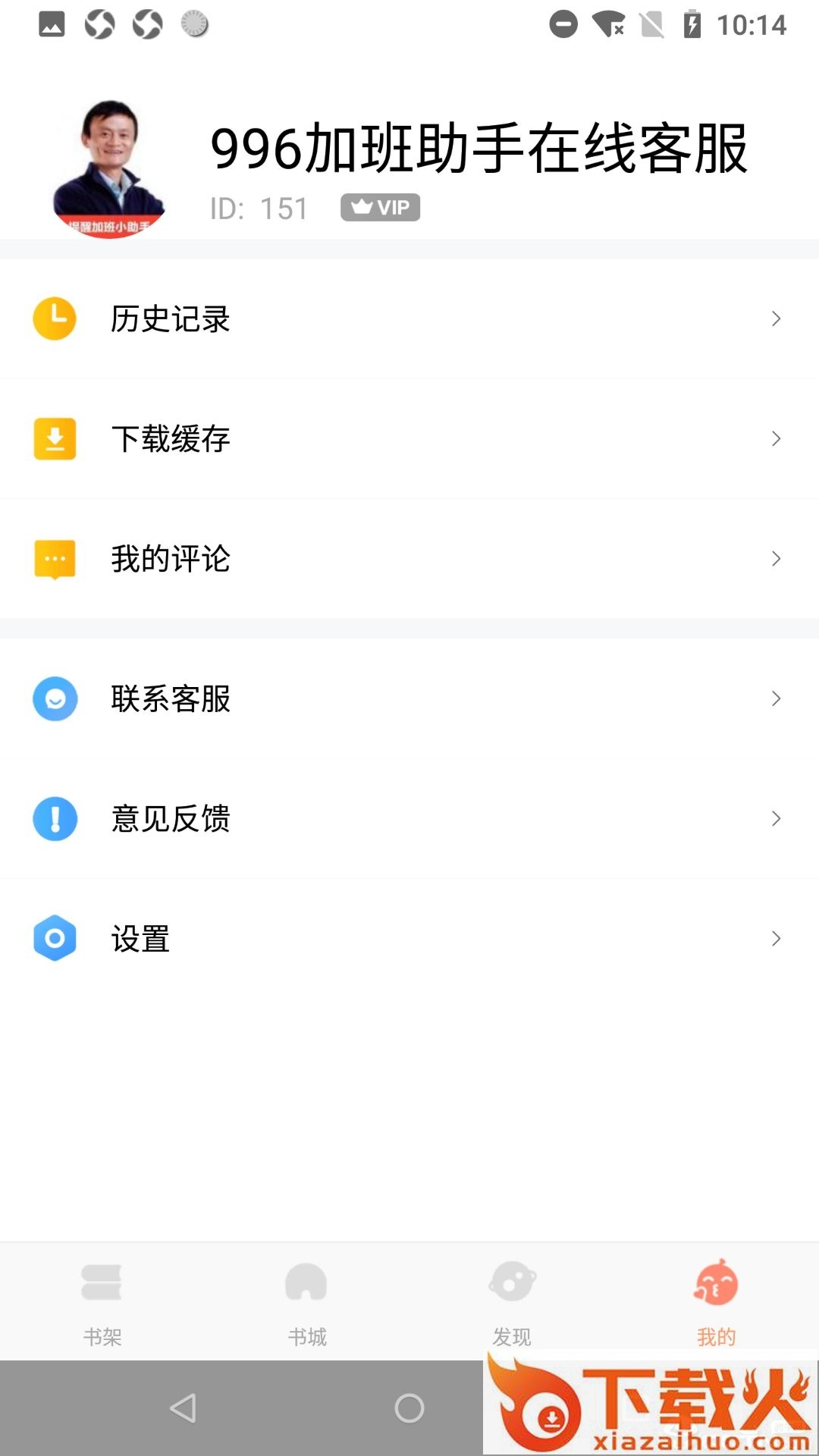This screenshot has height=1456, width=819.
Task: Go to the system home screen
Action: pyautogui.click(x=409, y=1408)
